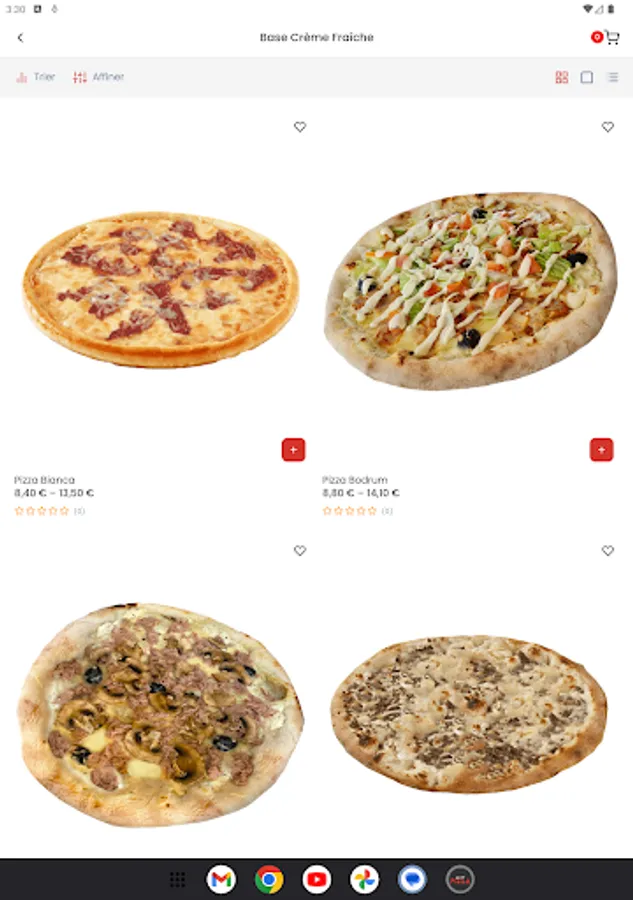
Task: Switch to list view layout
Action: pos(613,77)
